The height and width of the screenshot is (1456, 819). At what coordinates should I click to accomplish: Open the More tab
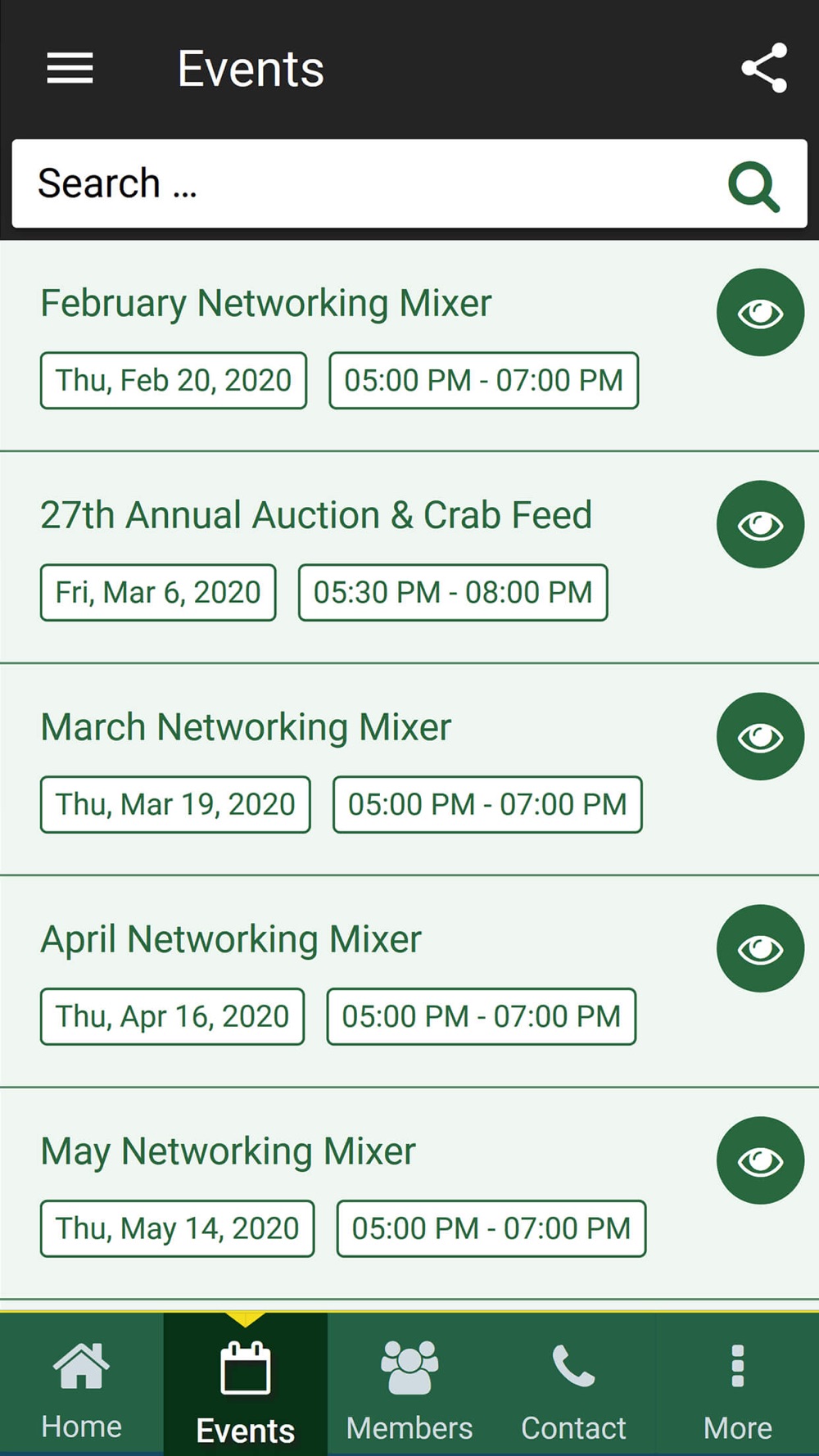(737, 1384)
